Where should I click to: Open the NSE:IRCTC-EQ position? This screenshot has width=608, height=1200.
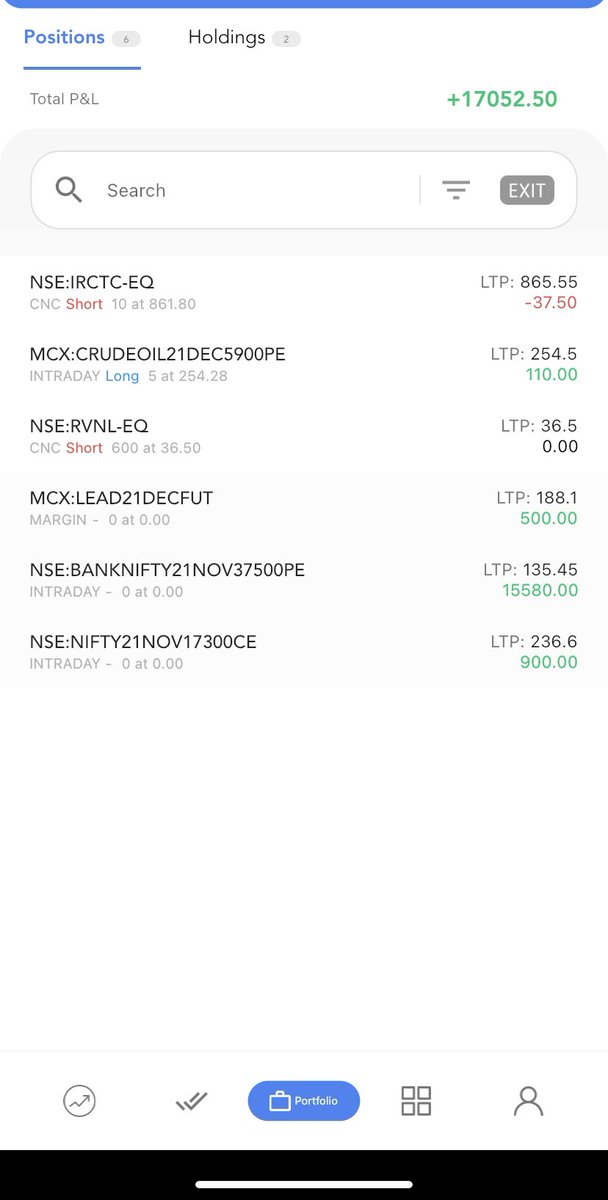click(x=304, y=292)
